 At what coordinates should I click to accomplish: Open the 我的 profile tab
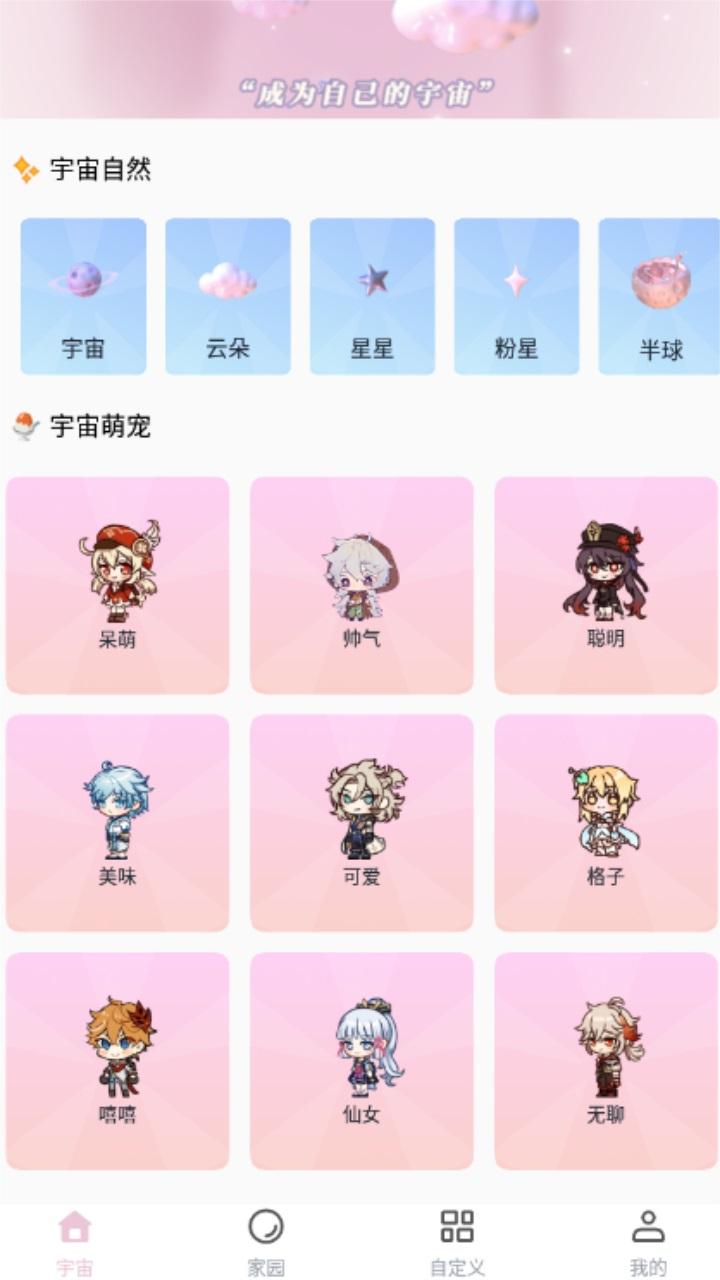pos(648,1243)
